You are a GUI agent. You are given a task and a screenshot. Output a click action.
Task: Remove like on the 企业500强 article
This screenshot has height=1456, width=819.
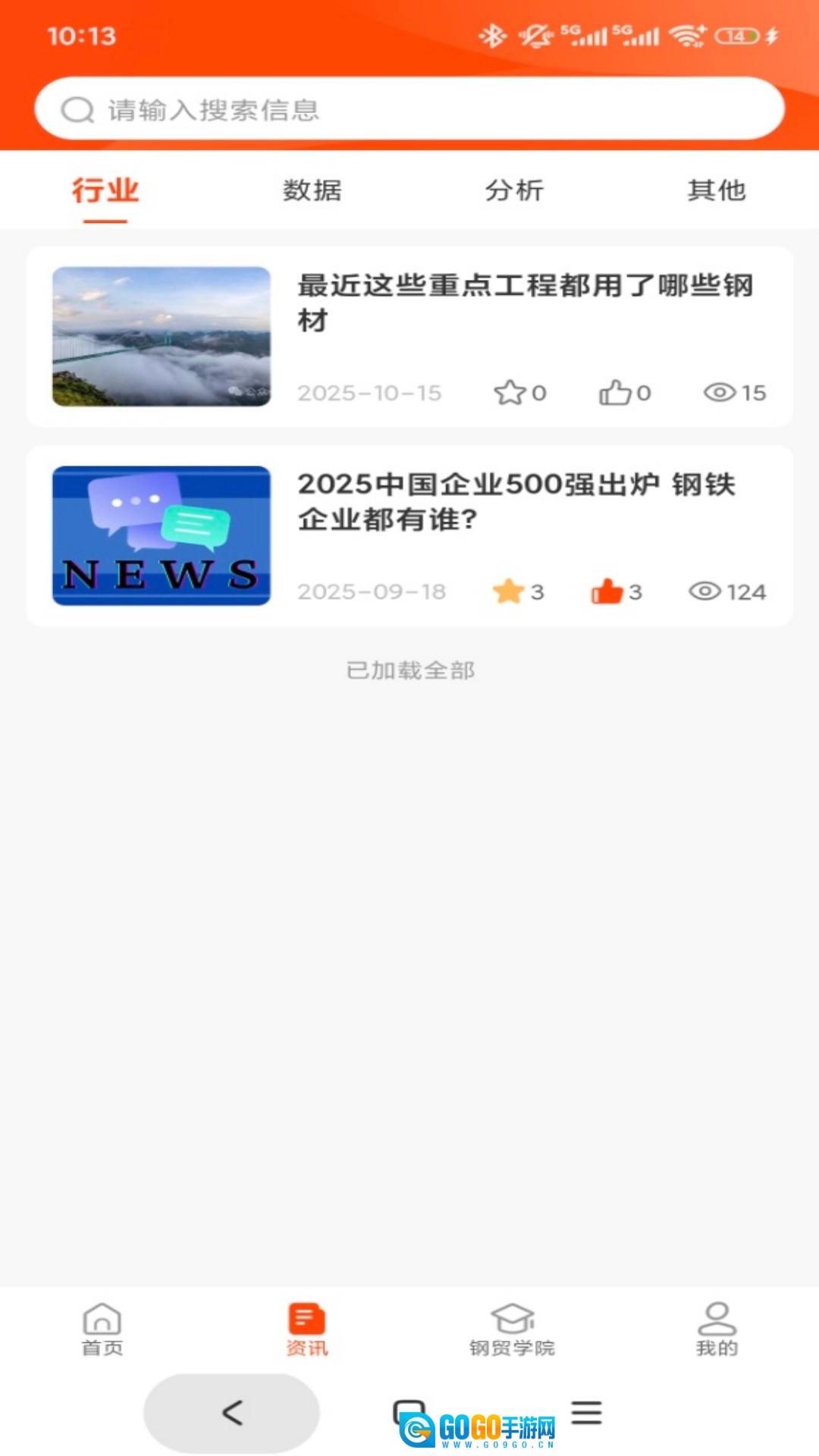click(607, 591)
